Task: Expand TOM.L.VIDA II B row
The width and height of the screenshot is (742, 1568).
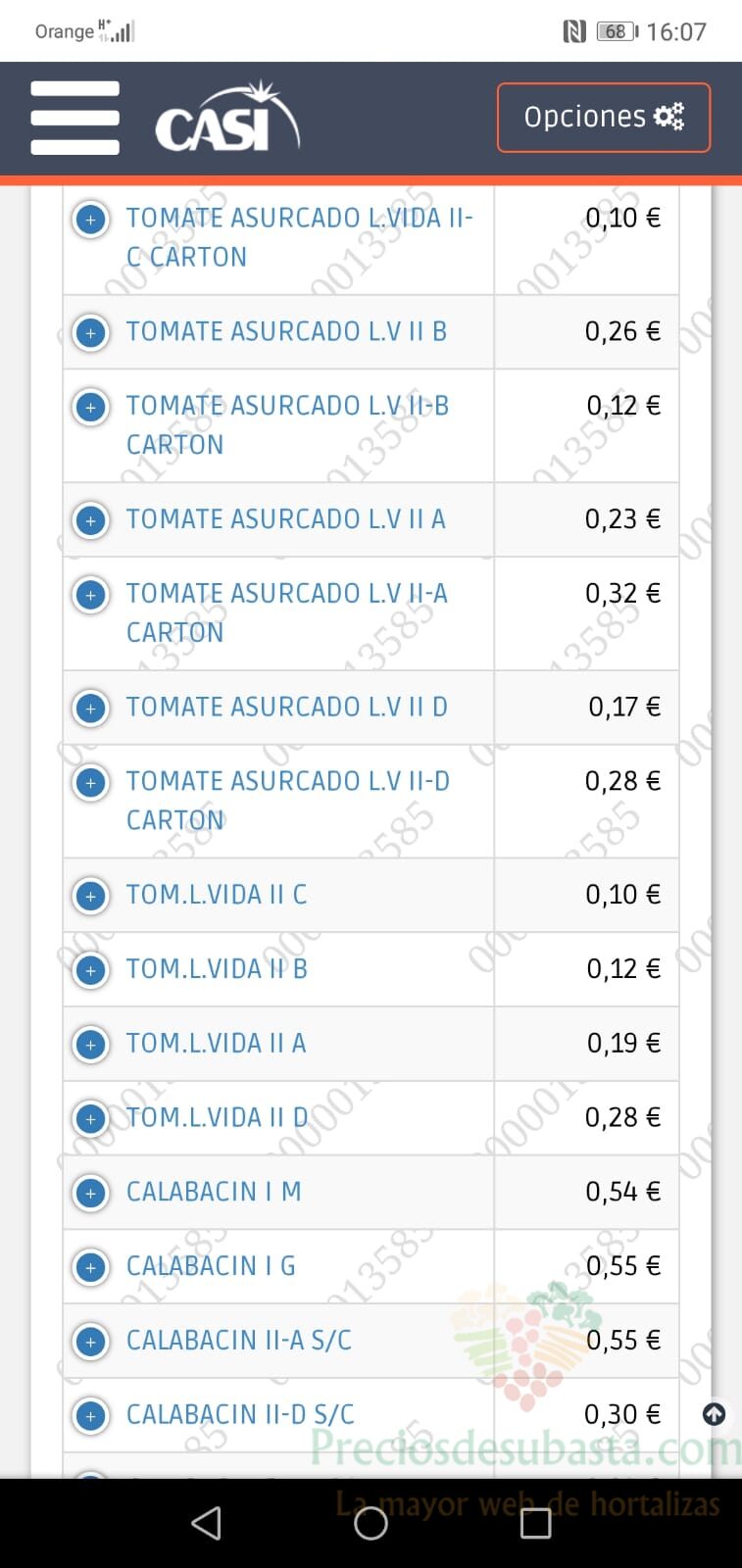Action: click(x=91, y=970)
